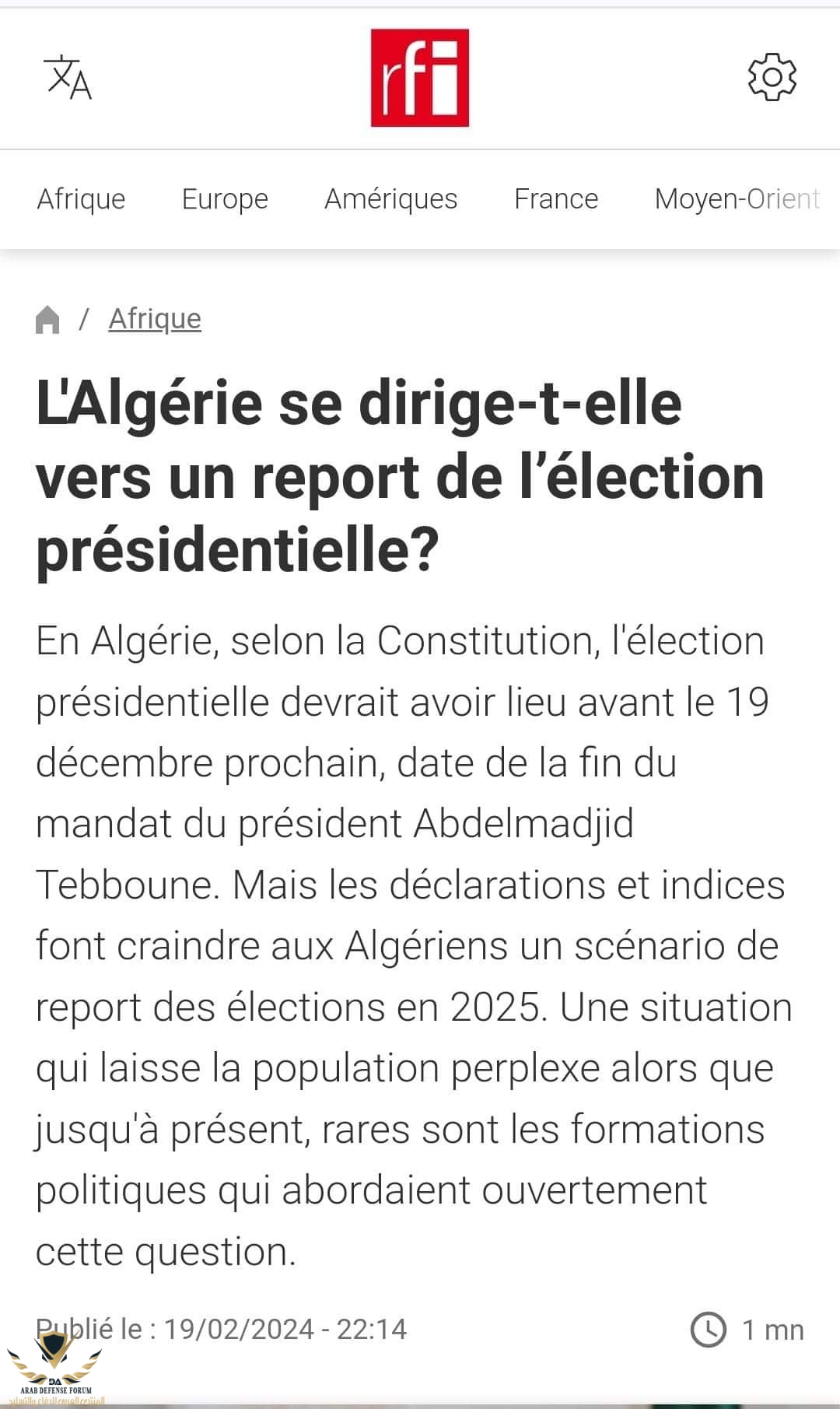Tap the home breadcrumb icon
Image resolution: width=840 pixels, height=1409 pixels.
pos(47,319)
